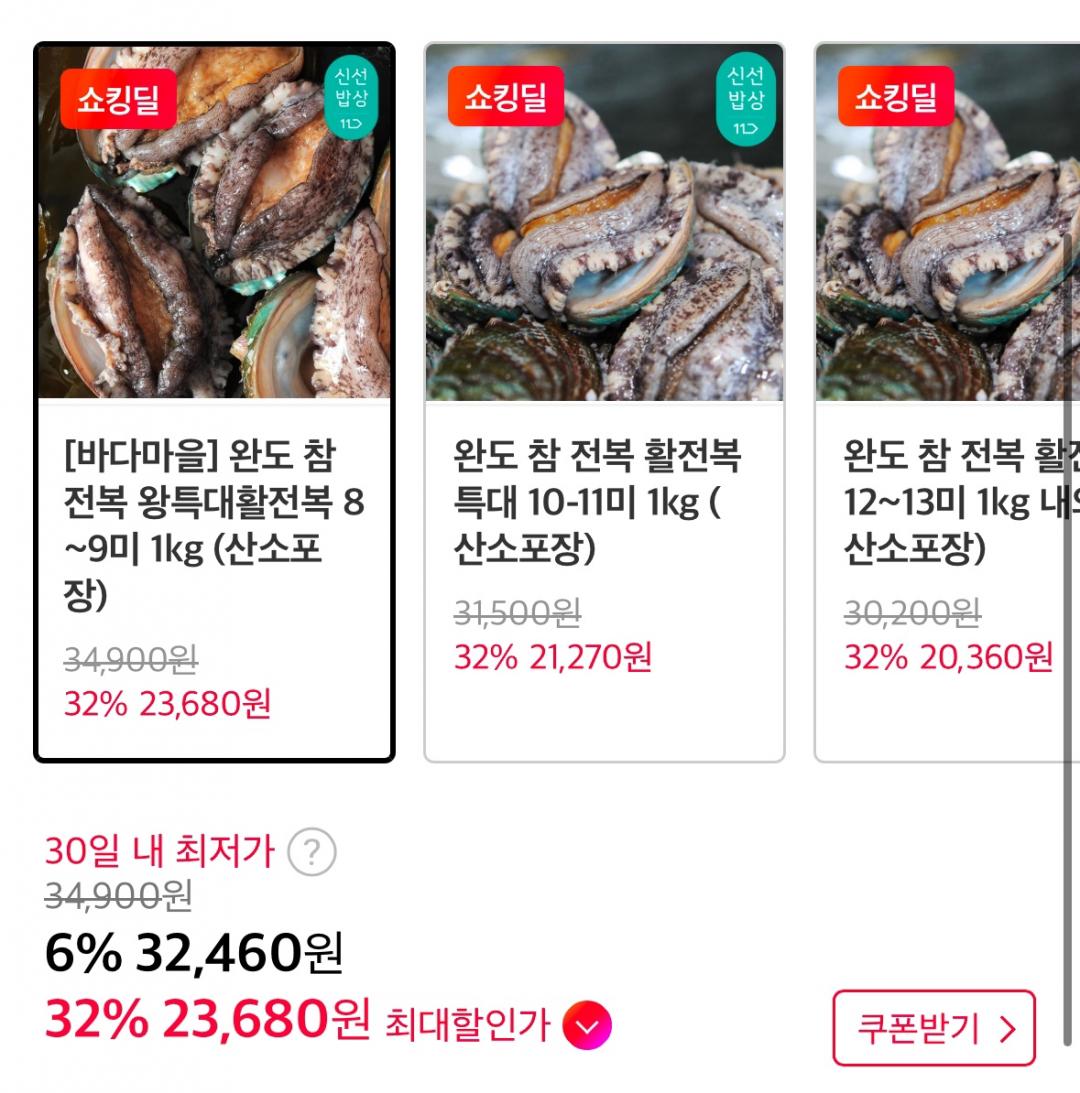The height and width of the screenshot is (1093, 1080).
Task: Pick the 12~13미 1kg abalone card
Action: click(x=947, y=402)
